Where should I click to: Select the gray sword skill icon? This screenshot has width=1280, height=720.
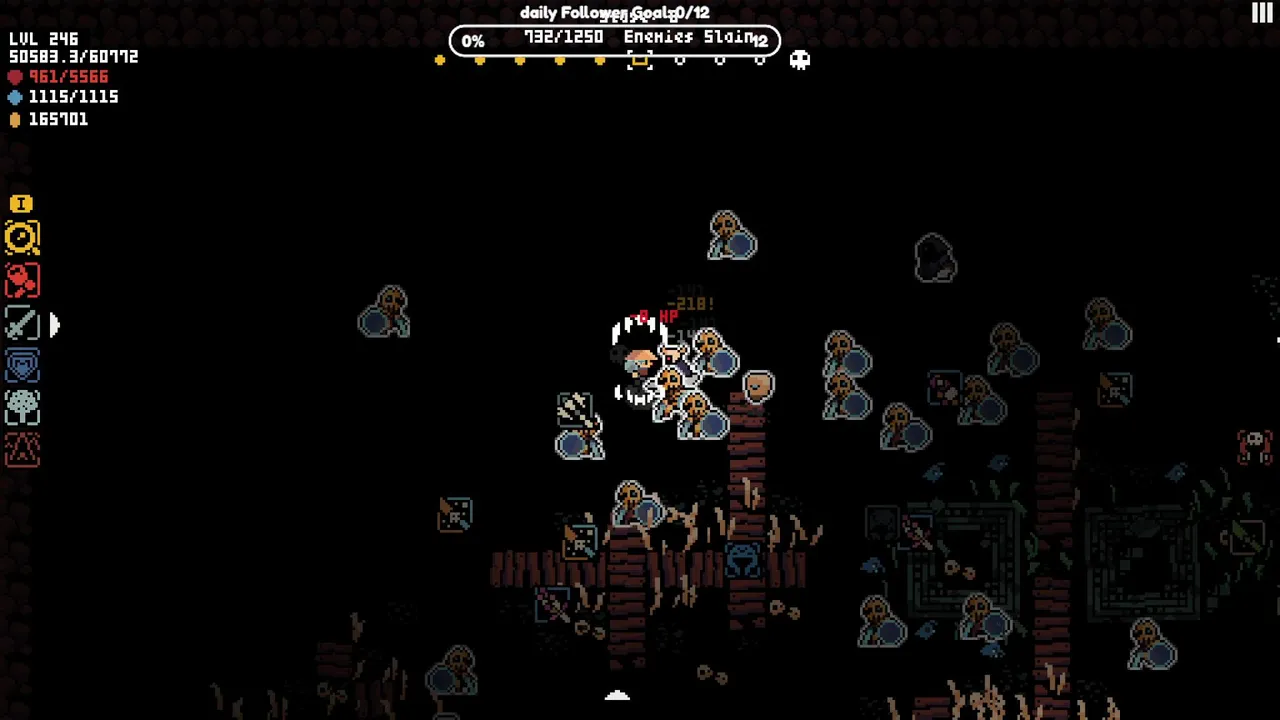[x=22, y=324]
